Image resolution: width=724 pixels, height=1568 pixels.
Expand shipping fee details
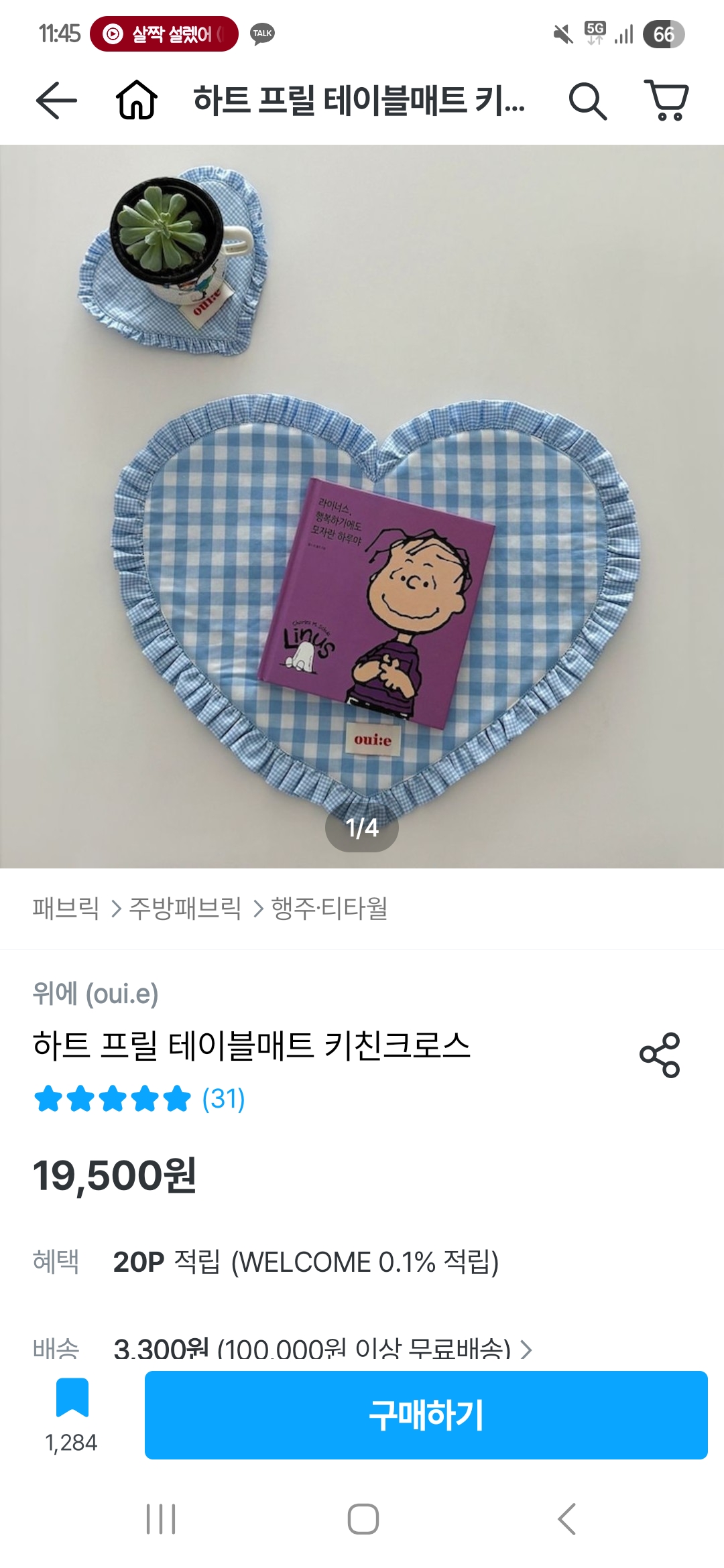[x=526, y=1349]
